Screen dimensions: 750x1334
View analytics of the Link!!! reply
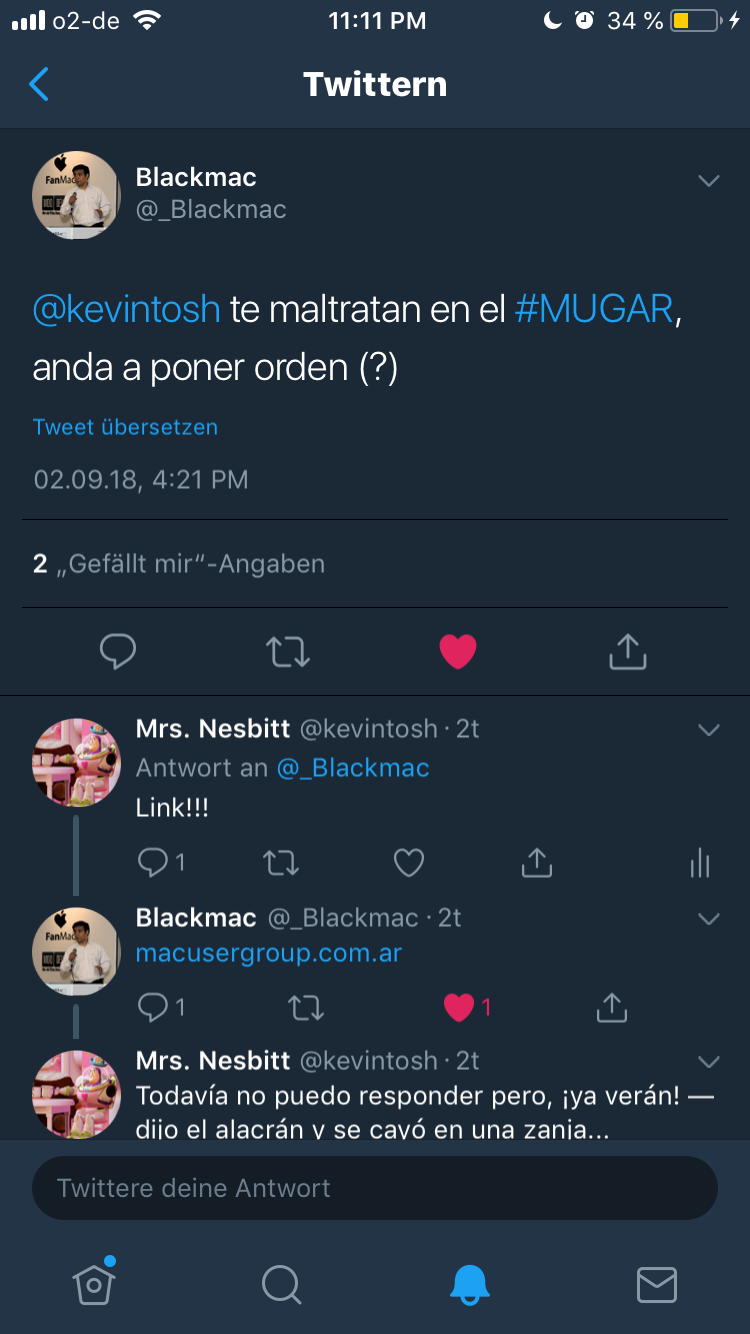click(x=700, y=862)
